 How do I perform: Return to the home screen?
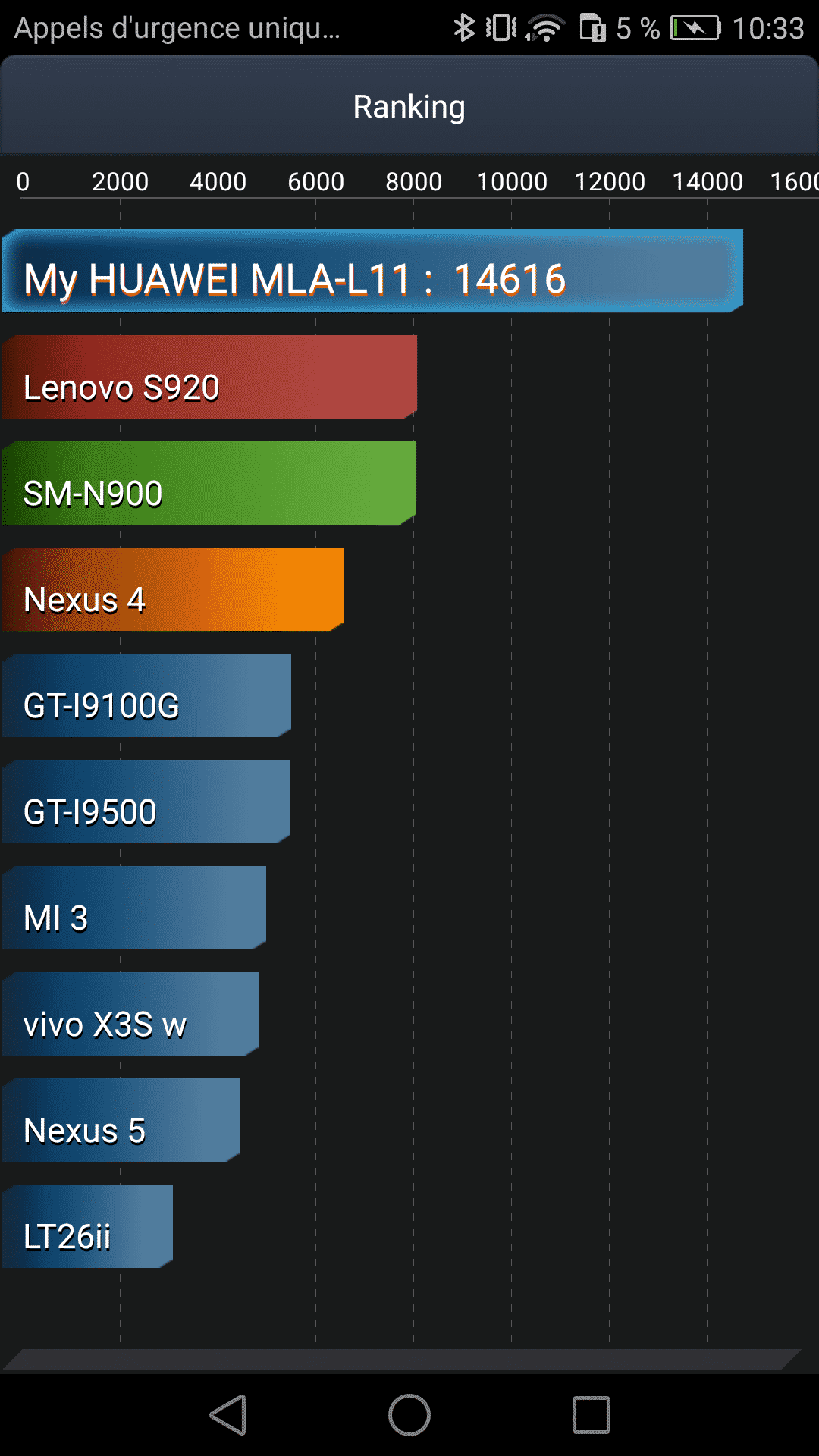[x=409, y=1415]
